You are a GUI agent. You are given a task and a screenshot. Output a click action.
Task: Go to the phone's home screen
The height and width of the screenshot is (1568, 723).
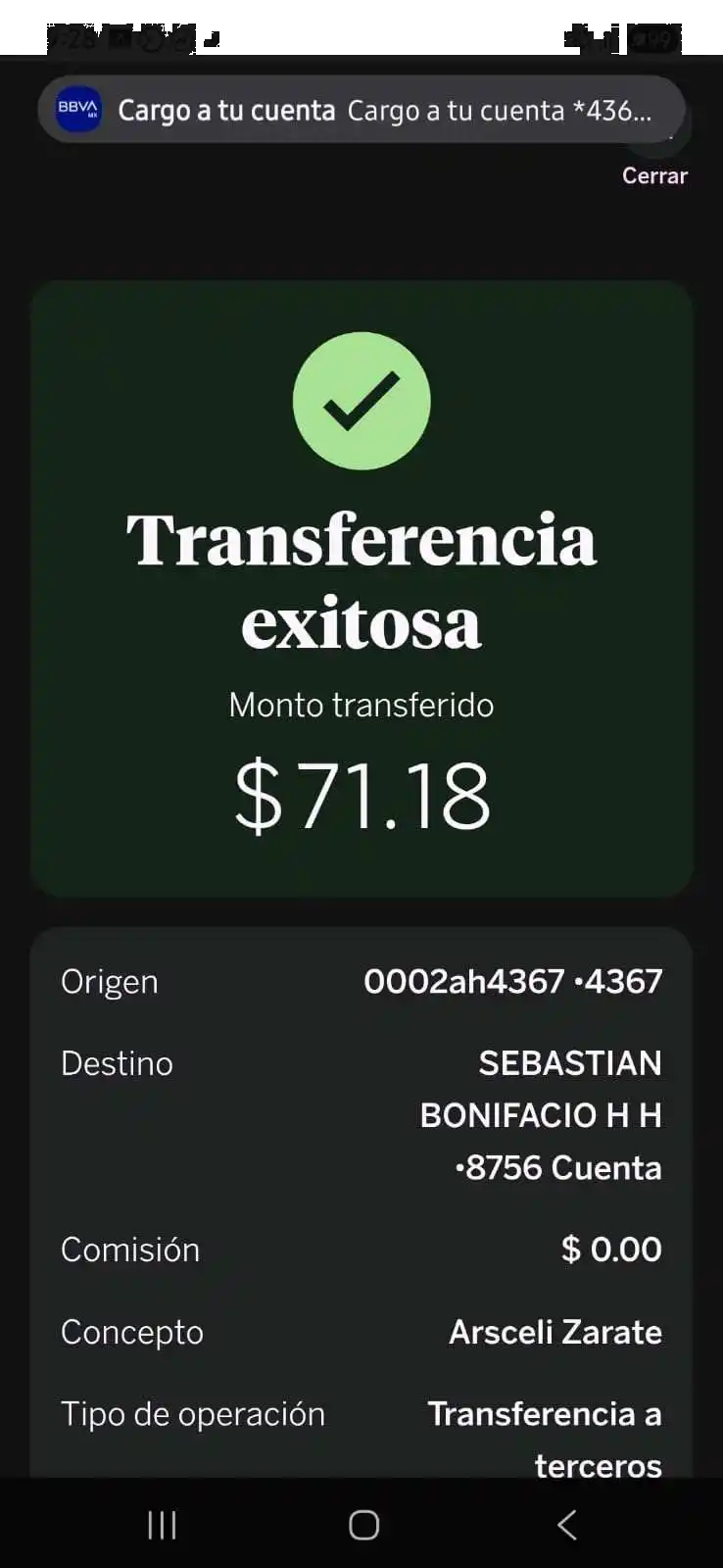(363, 1524)
